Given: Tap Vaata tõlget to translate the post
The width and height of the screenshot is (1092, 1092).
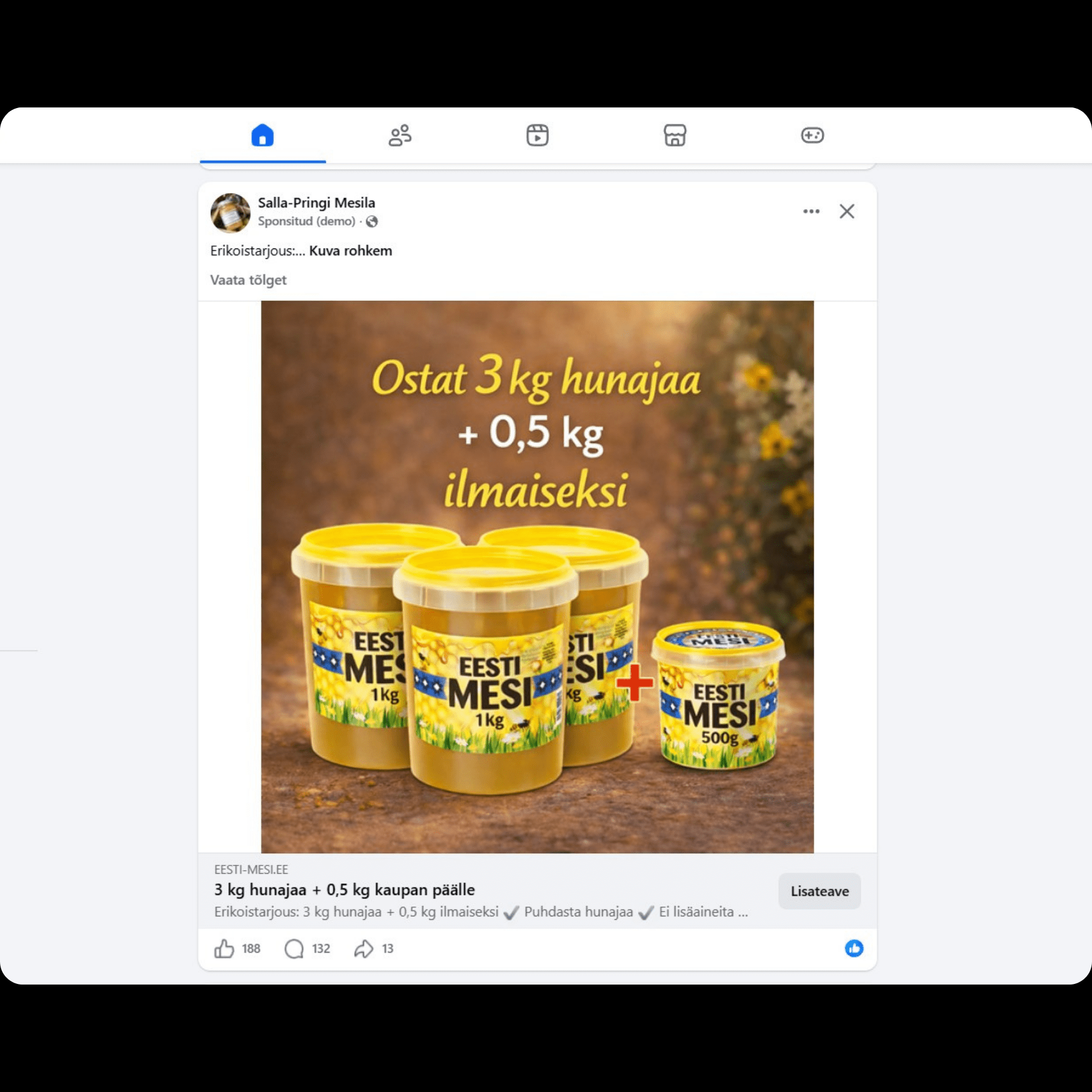Looking at the screenshot, I should click(x=248, y=280).
